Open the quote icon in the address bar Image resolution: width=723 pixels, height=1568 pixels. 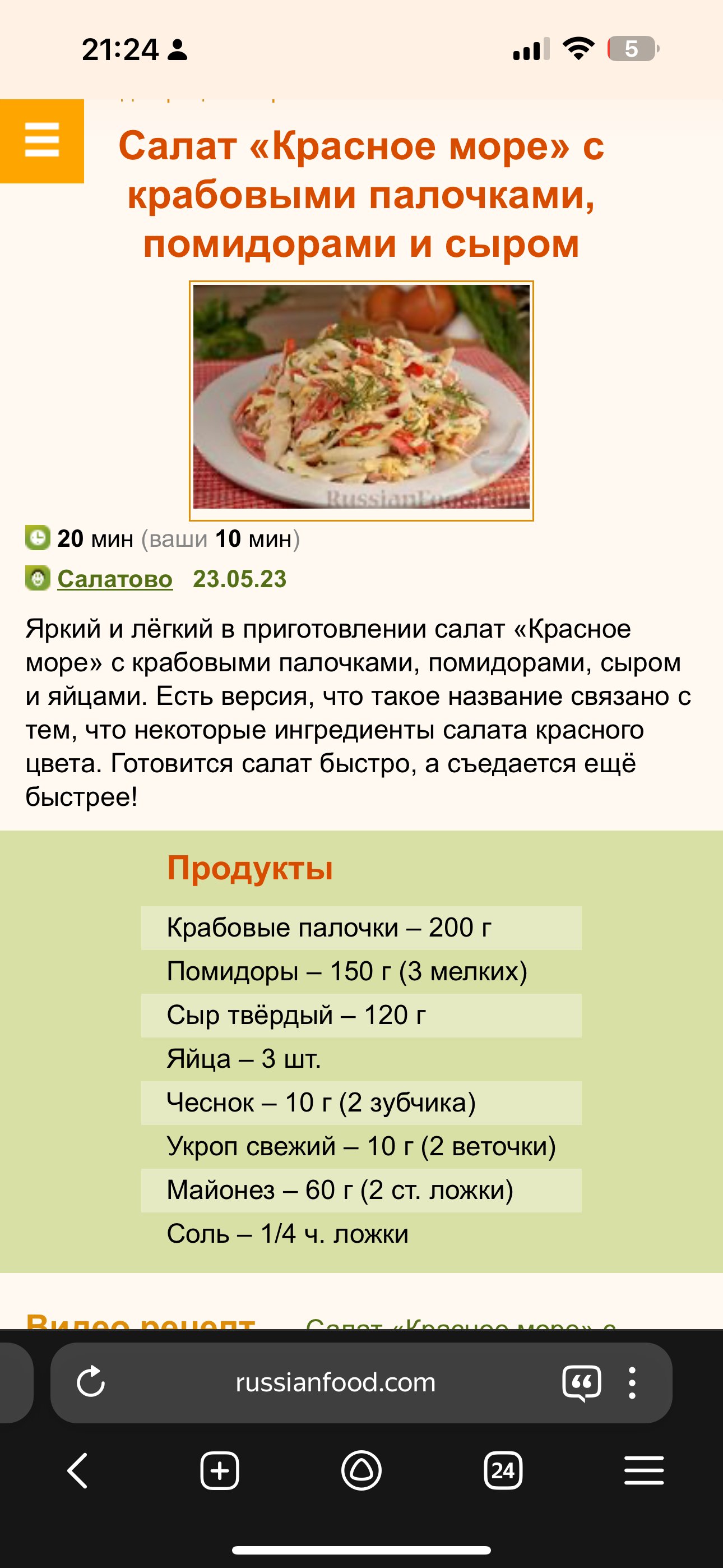click(581, 1382)
